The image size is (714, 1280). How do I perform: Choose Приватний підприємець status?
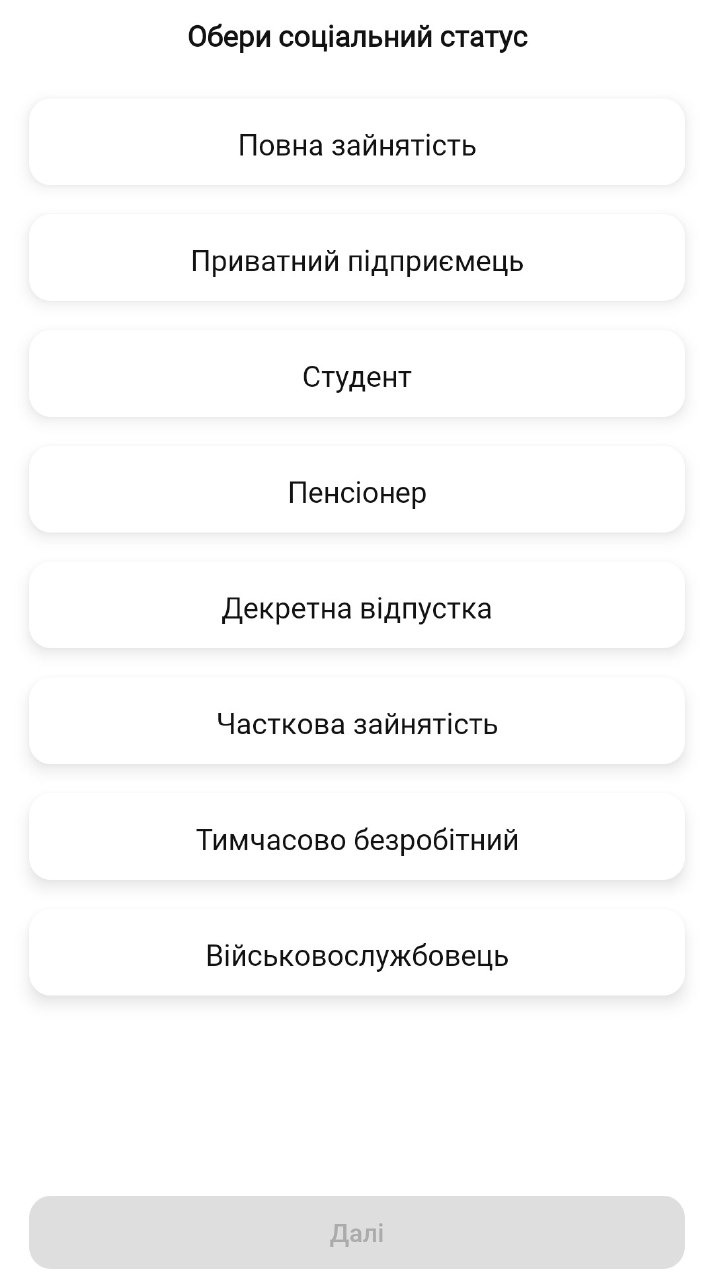pos(357,261)
